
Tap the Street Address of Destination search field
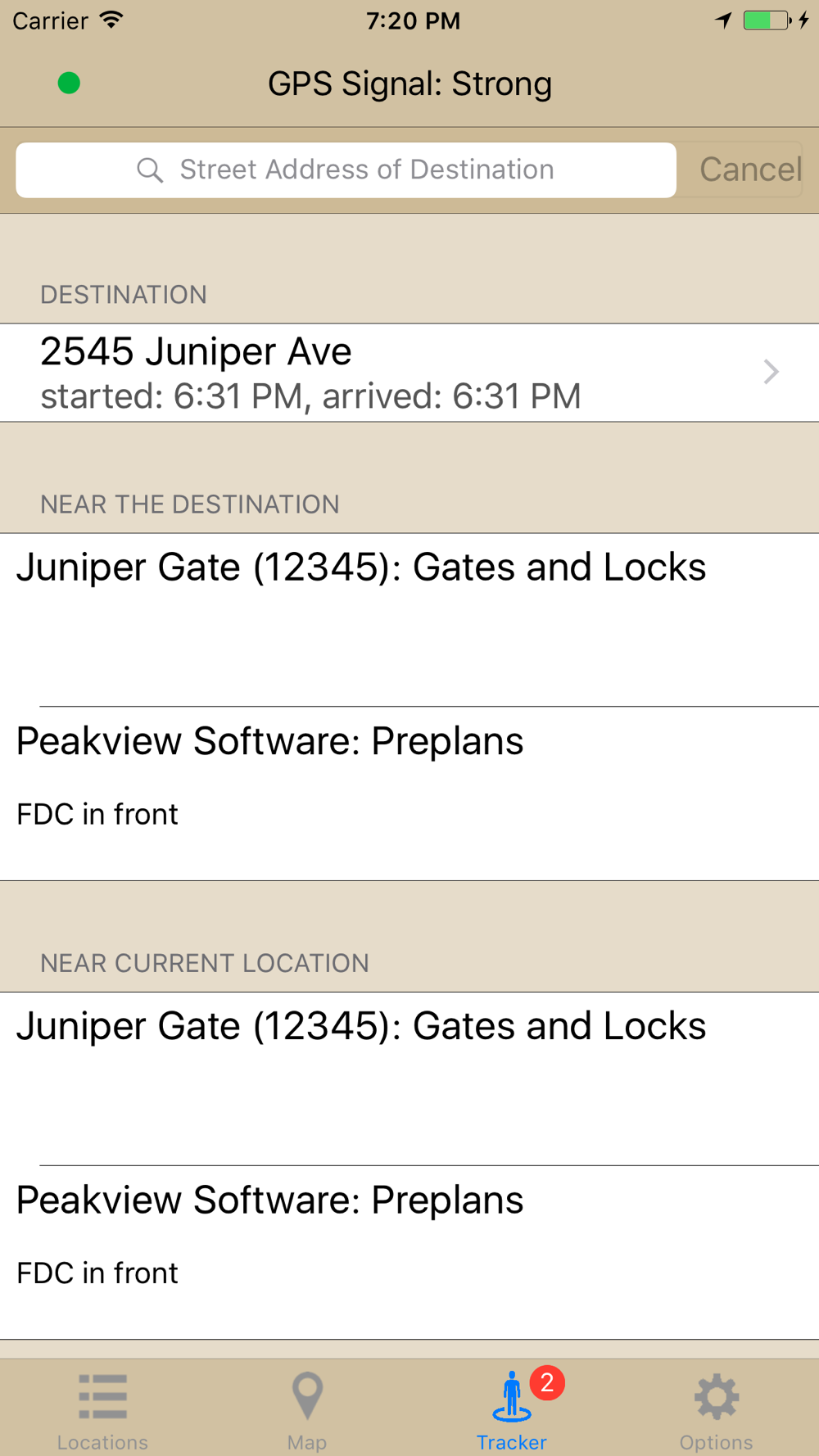[346, 170]
